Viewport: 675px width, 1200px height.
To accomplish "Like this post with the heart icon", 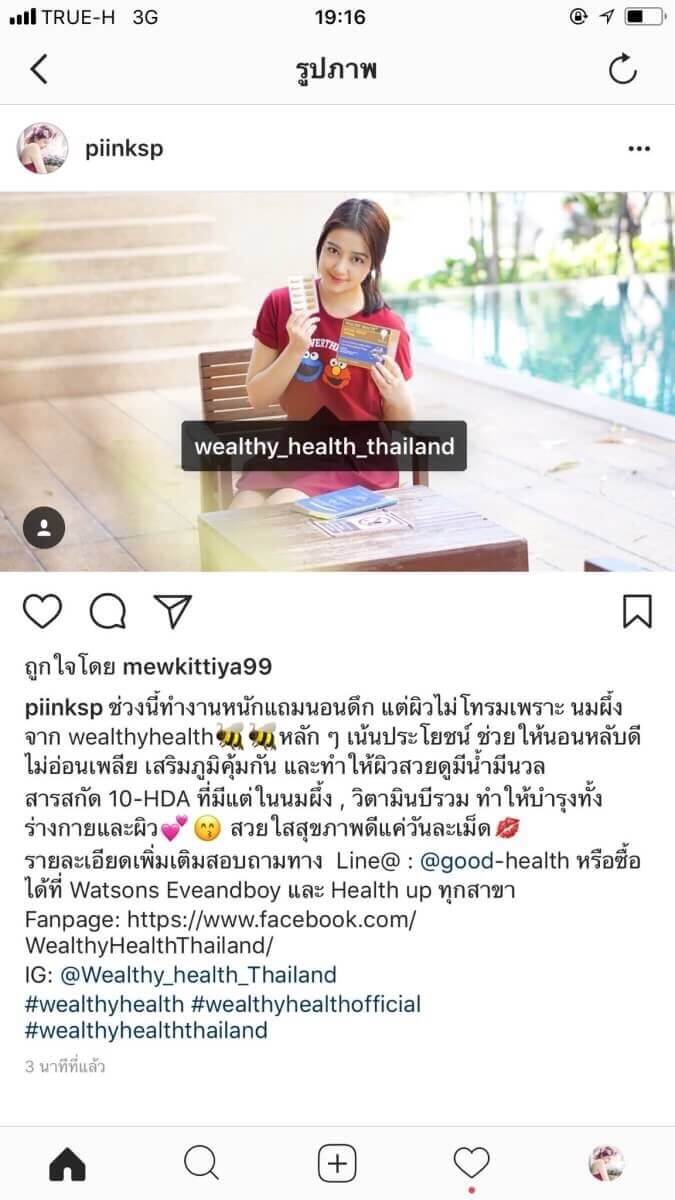I will [x=42, y=611].
